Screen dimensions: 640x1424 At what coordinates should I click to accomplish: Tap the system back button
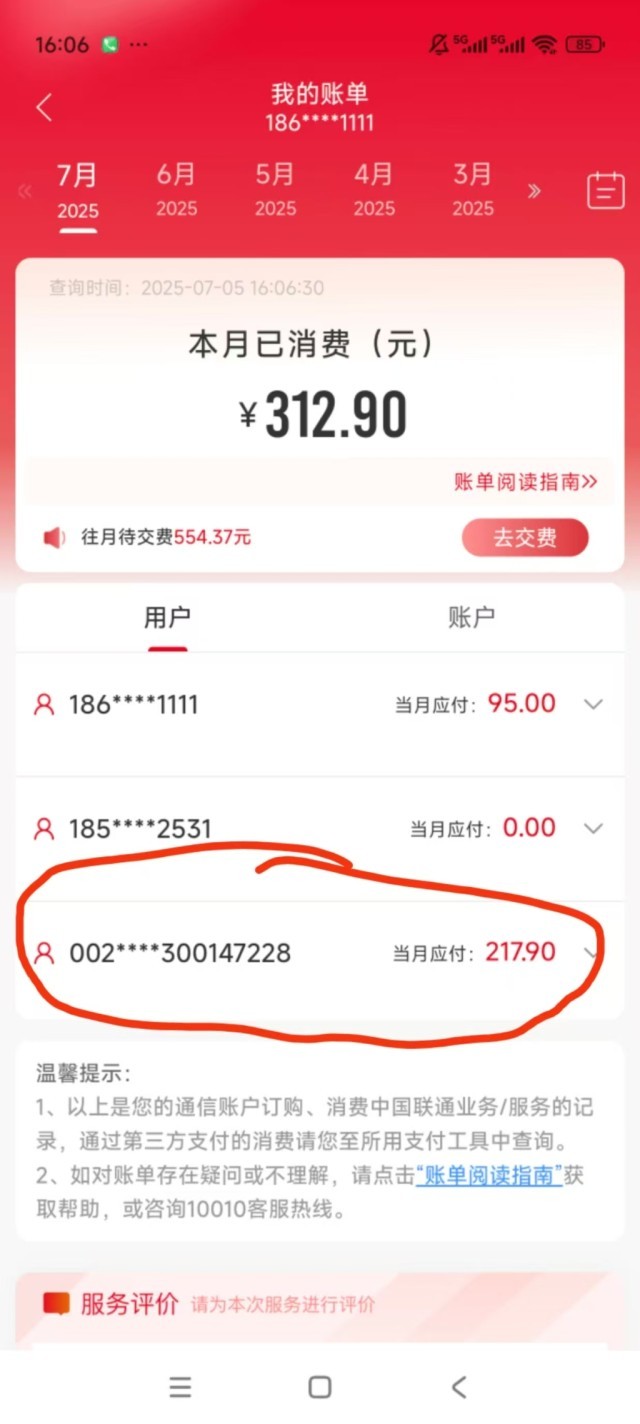[459, 1387]
